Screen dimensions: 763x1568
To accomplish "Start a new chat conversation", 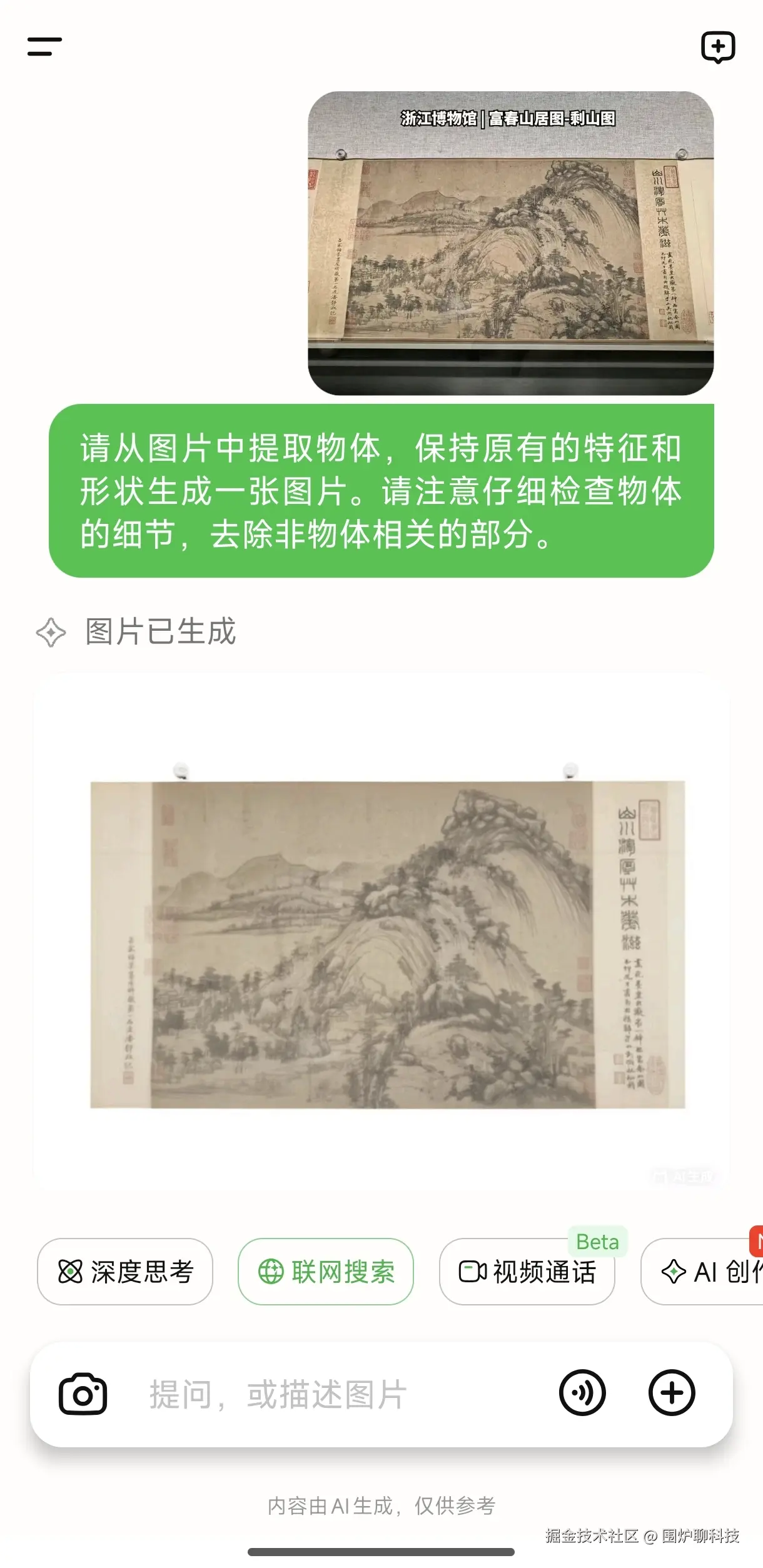I will 717,48.
